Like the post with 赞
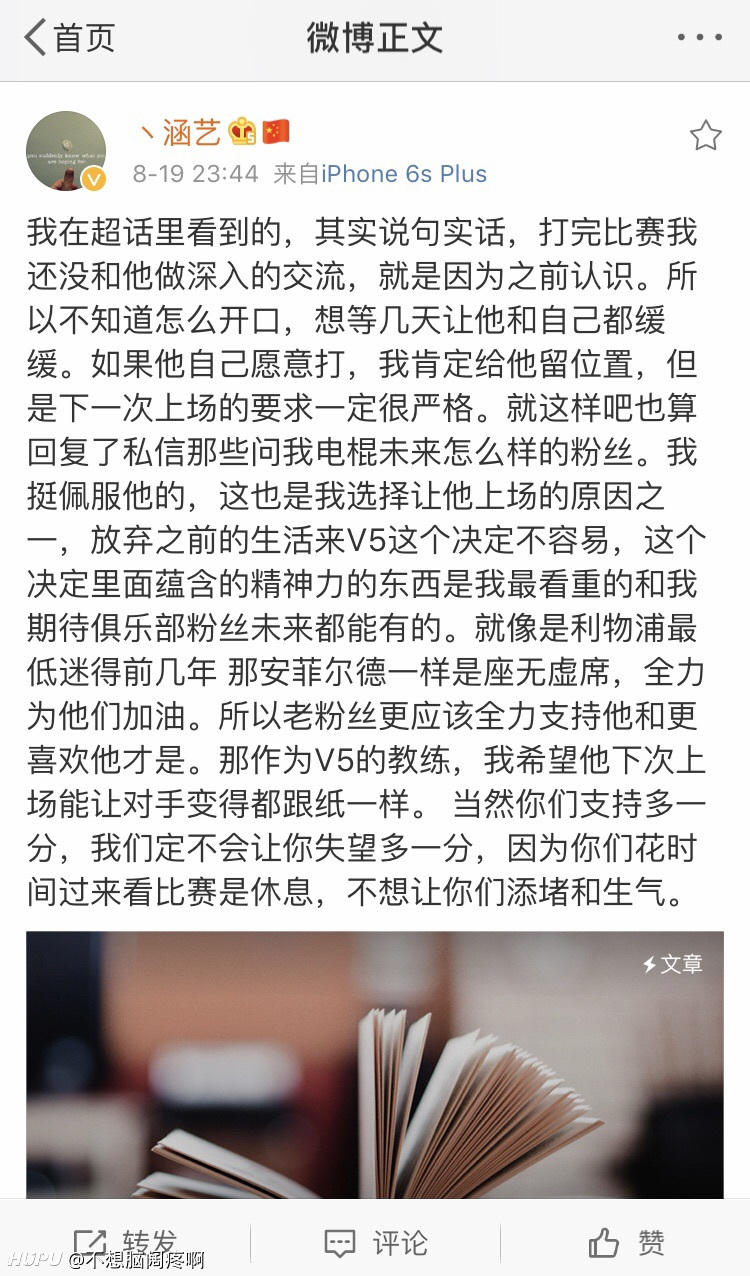Screen dimensions: 750x1276 point(626,1243)
